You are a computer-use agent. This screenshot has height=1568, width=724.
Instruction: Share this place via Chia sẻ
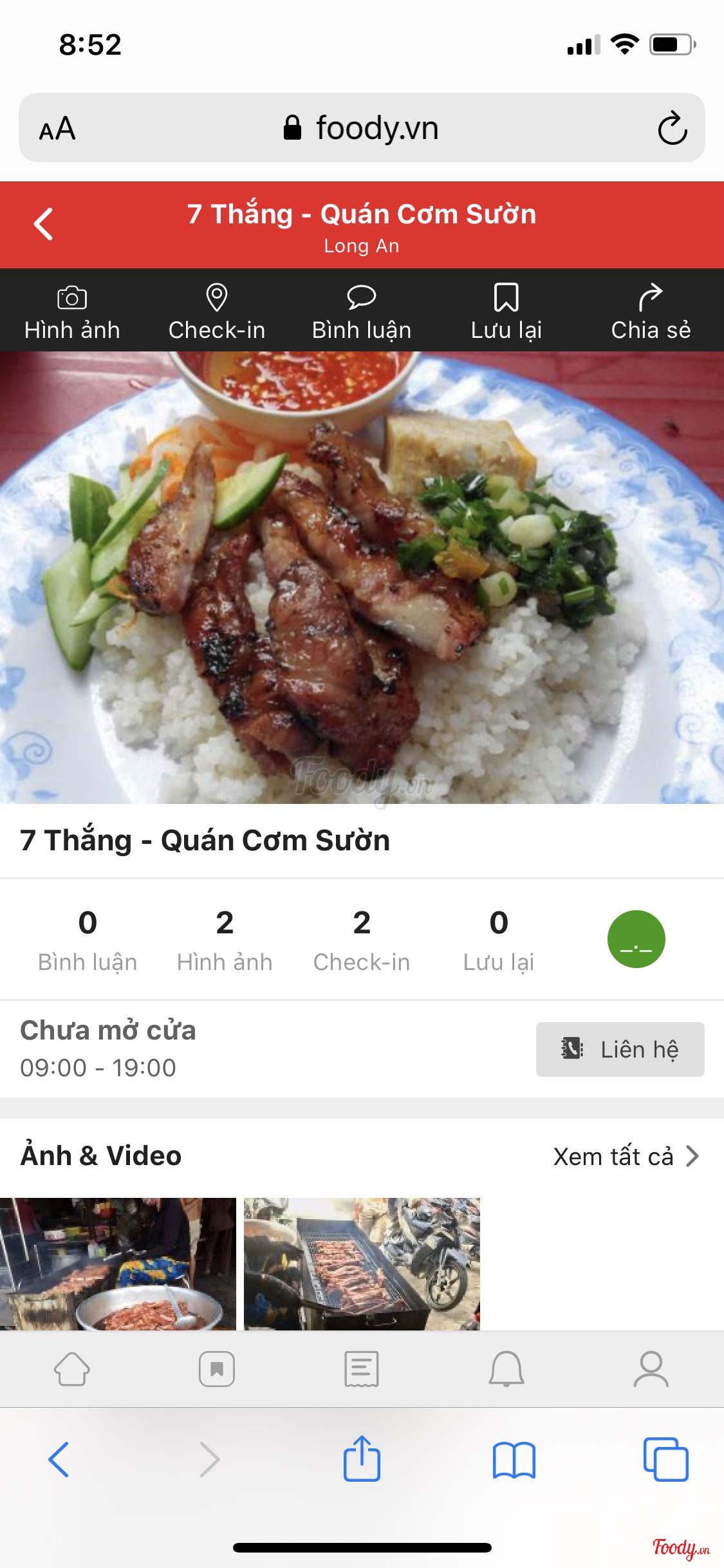coord(651,312)
